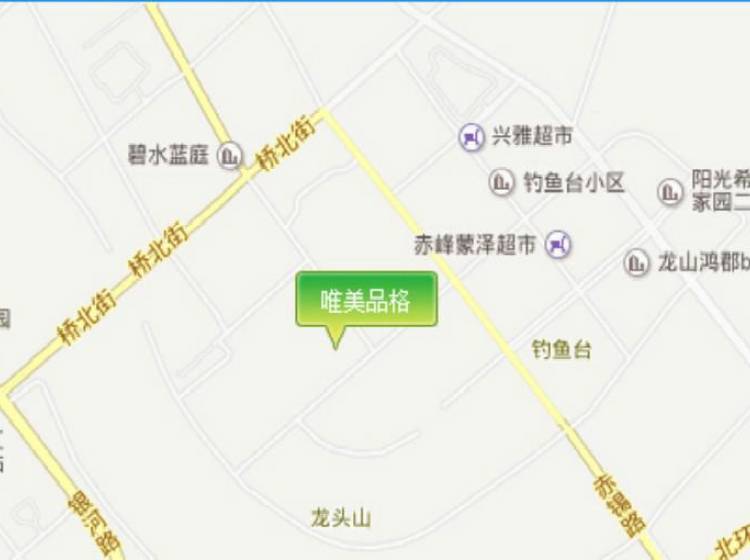750x560 pixels.
Task: Open the 碧水蓝庭 building marker
Action: (231, 155)
